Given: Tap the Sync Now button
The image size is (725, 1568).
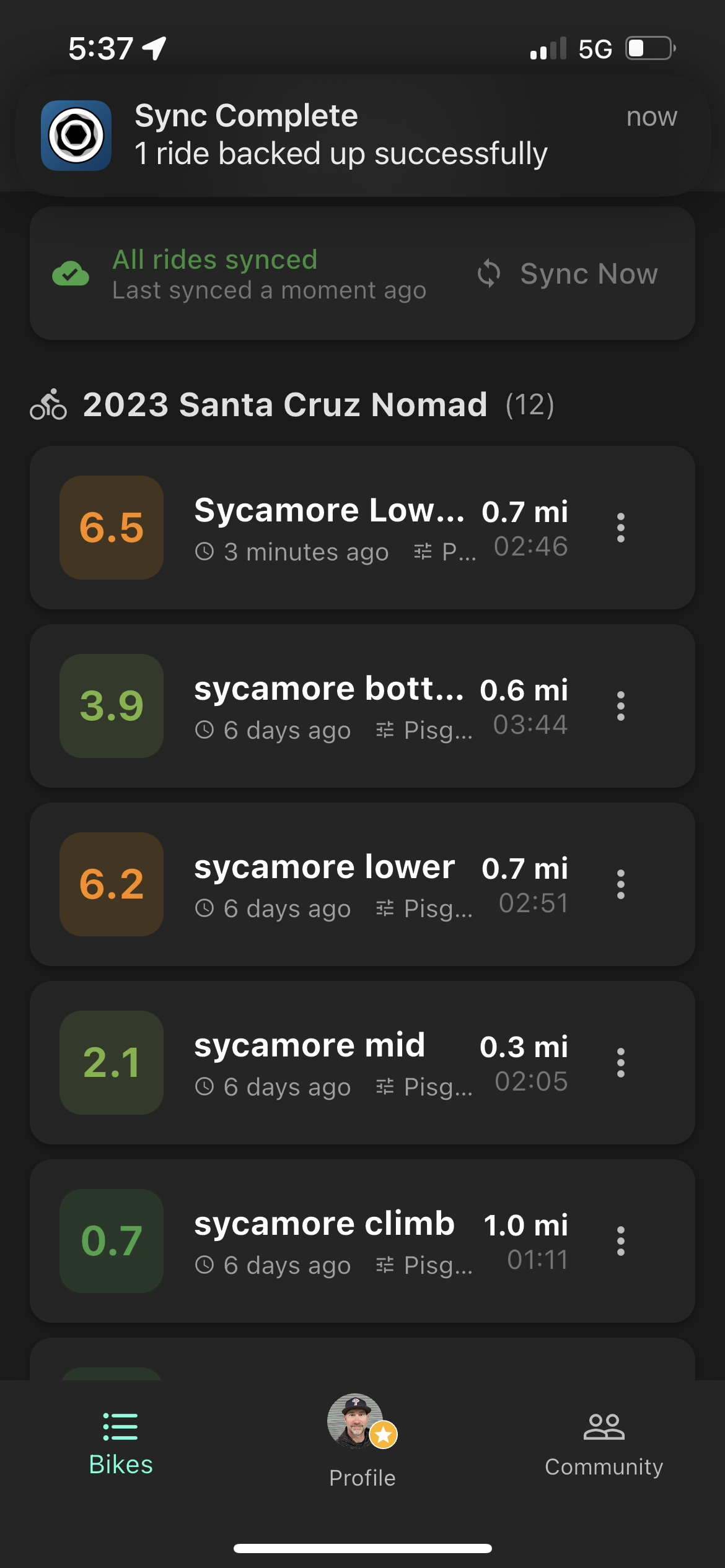Looking at the screenshot, I should click(568, 274).
